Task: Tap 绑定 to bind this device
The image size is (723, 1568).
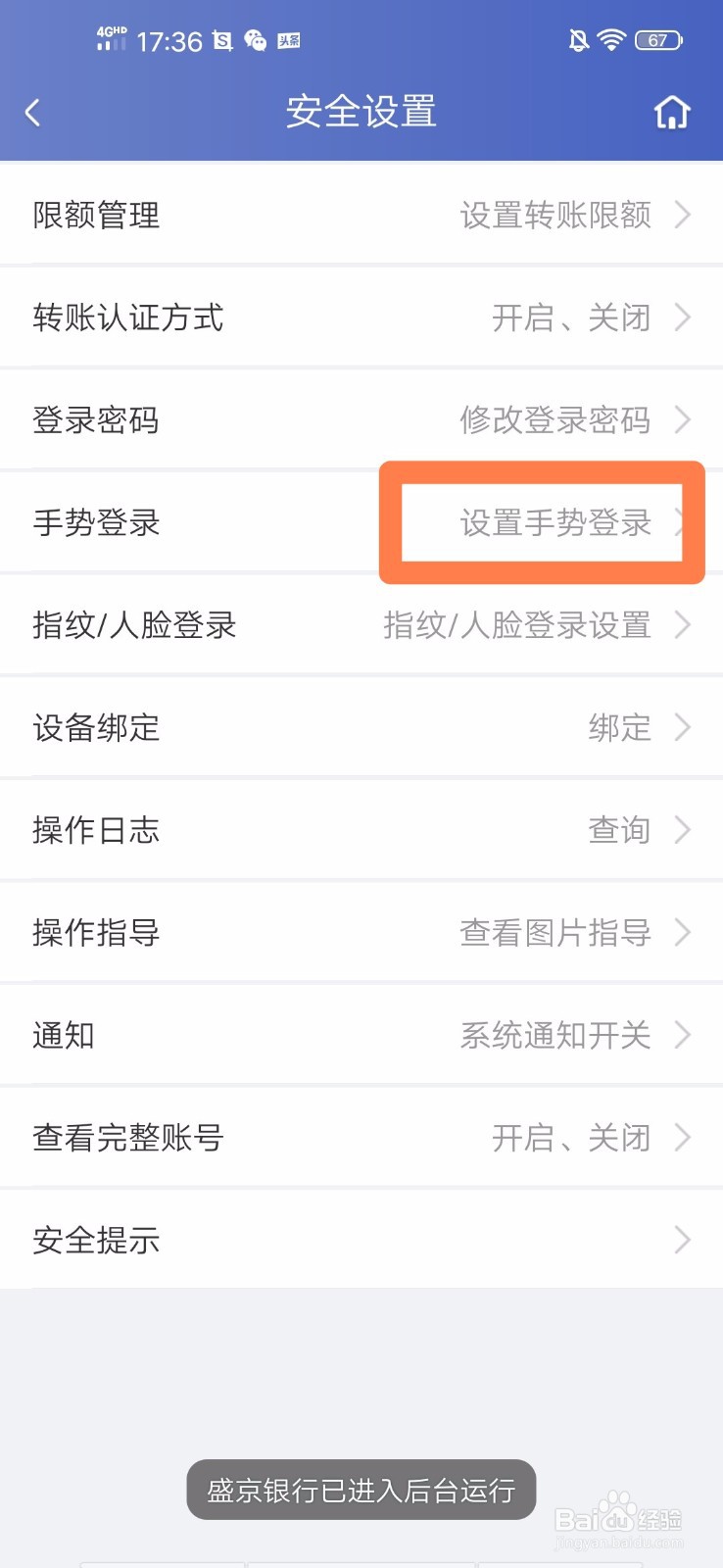Action: pos(618,728)
